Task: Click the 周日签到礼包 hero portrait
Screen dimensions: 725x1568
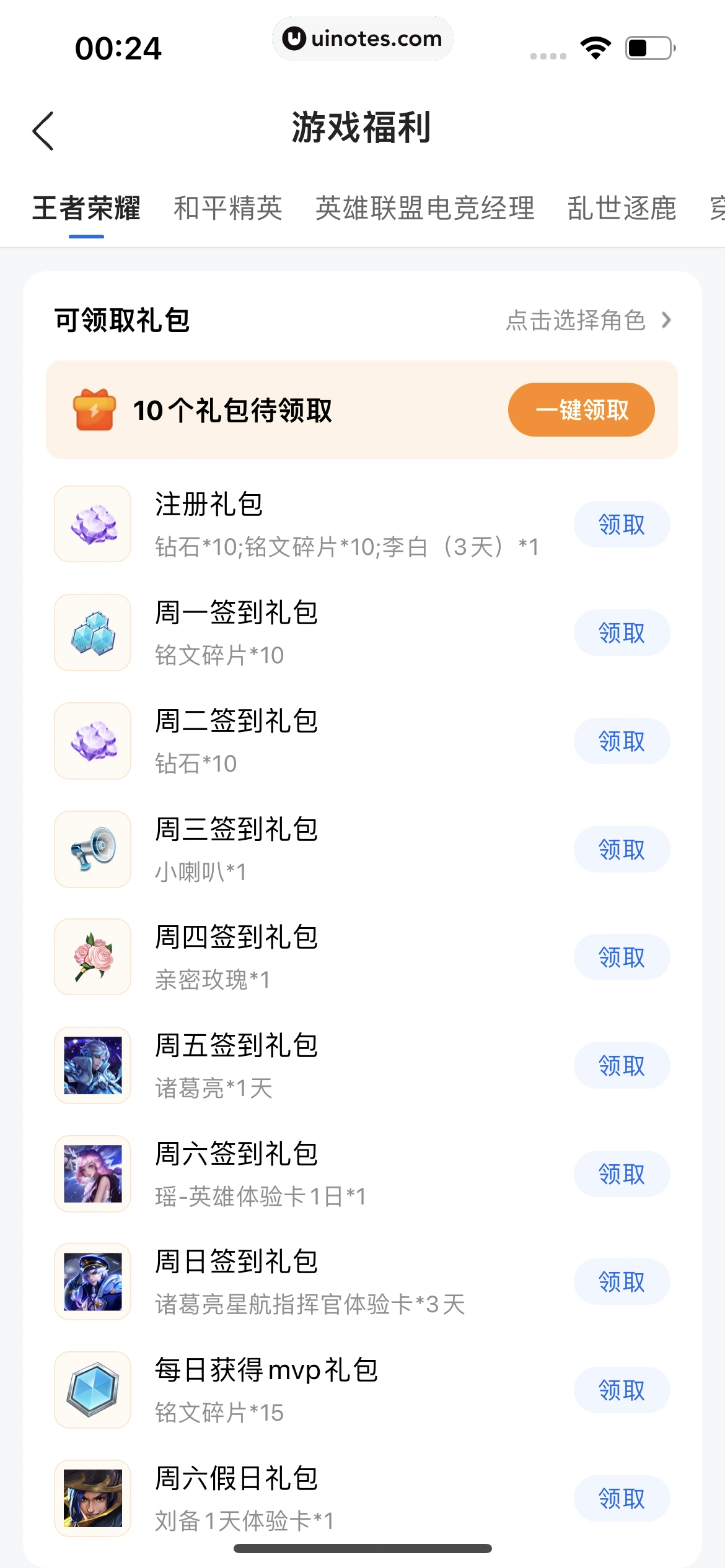Action: pos(92,1282)
